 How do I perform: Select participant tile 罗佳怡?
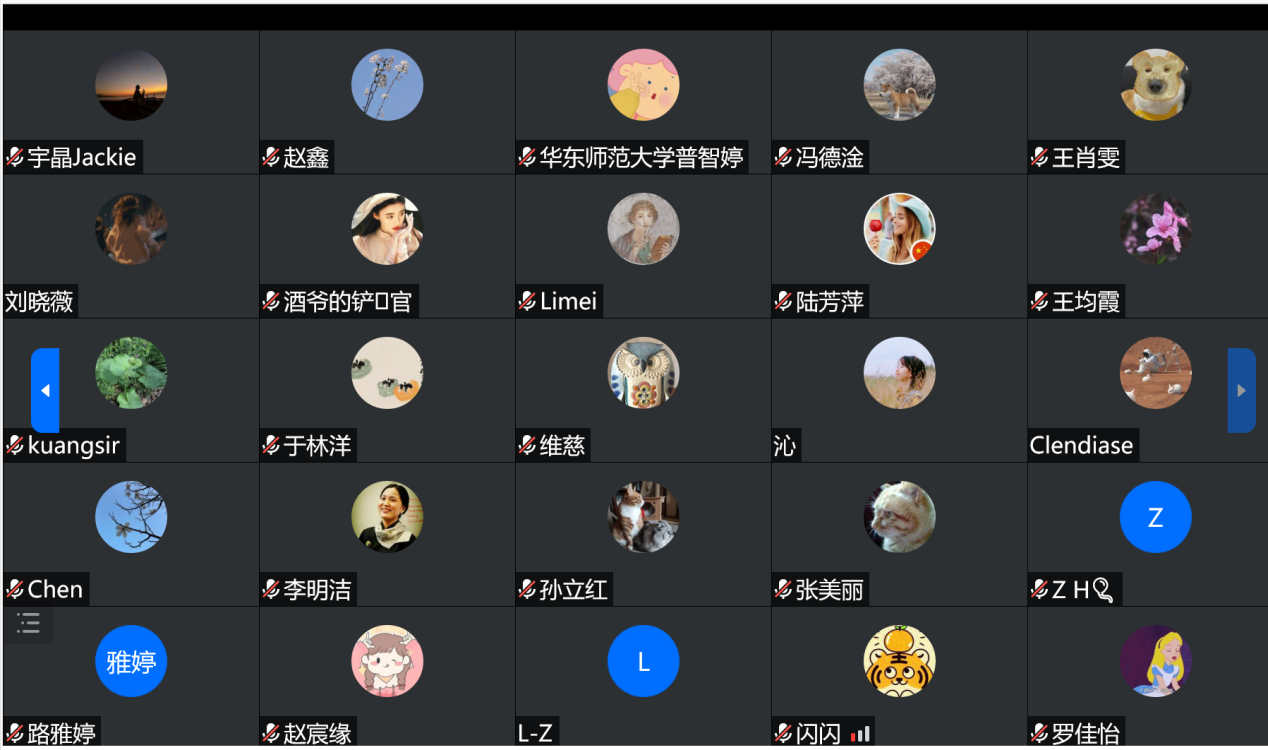click(x=1155, y=676)
